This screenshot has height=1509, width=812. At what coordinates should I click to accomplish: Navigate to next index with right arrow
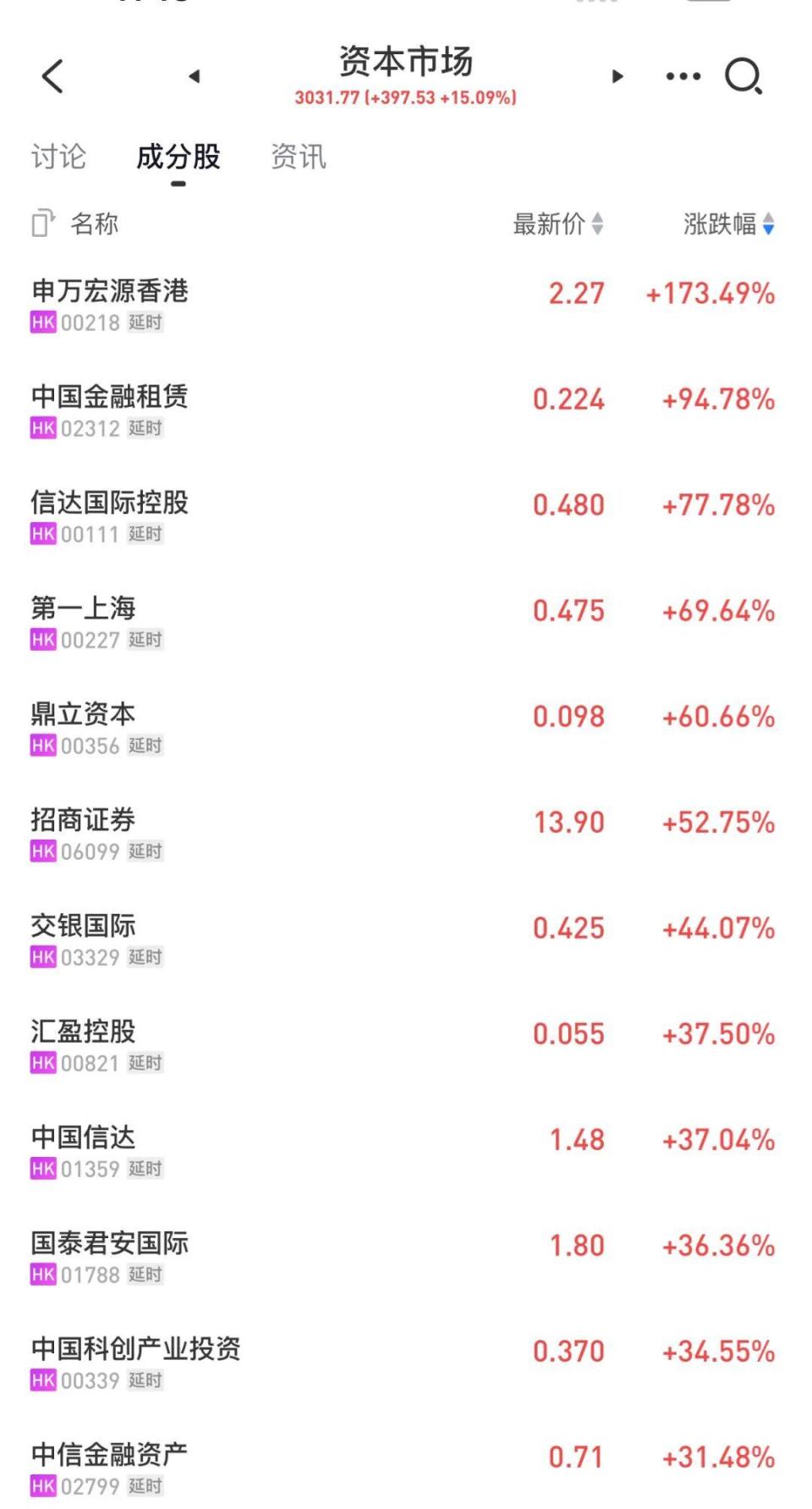(618, 77)
